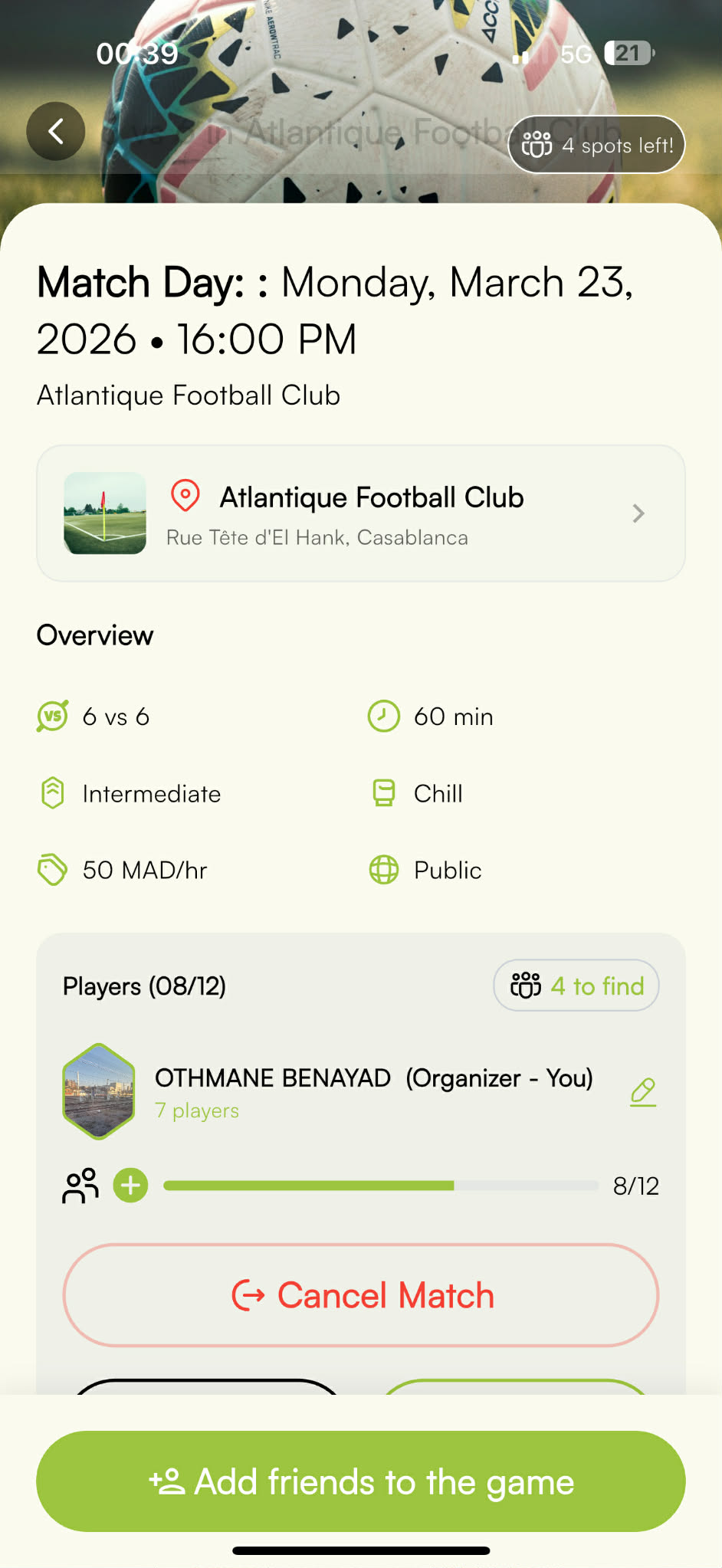The height and width of the screenshot is (1568, 722).
Task: Tap the 60 min duration clock icon
Action: pyautogui.click(x=382, y=716)
